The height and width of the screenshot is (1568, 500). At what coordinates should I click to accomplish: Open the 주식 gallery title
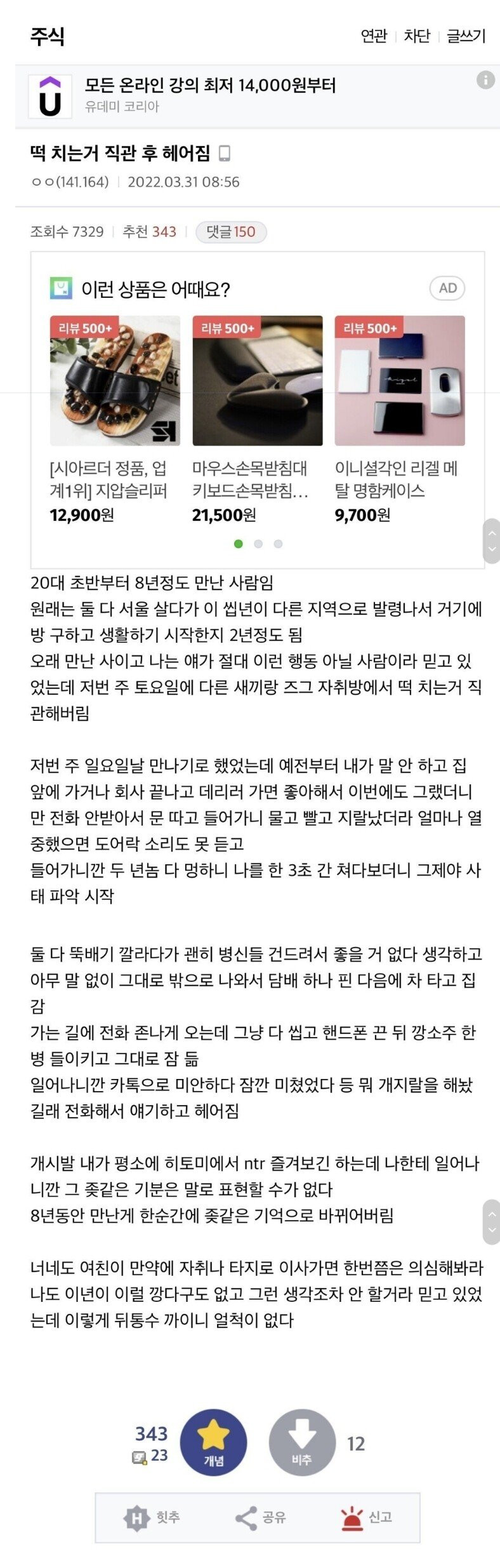click(48, 36)
